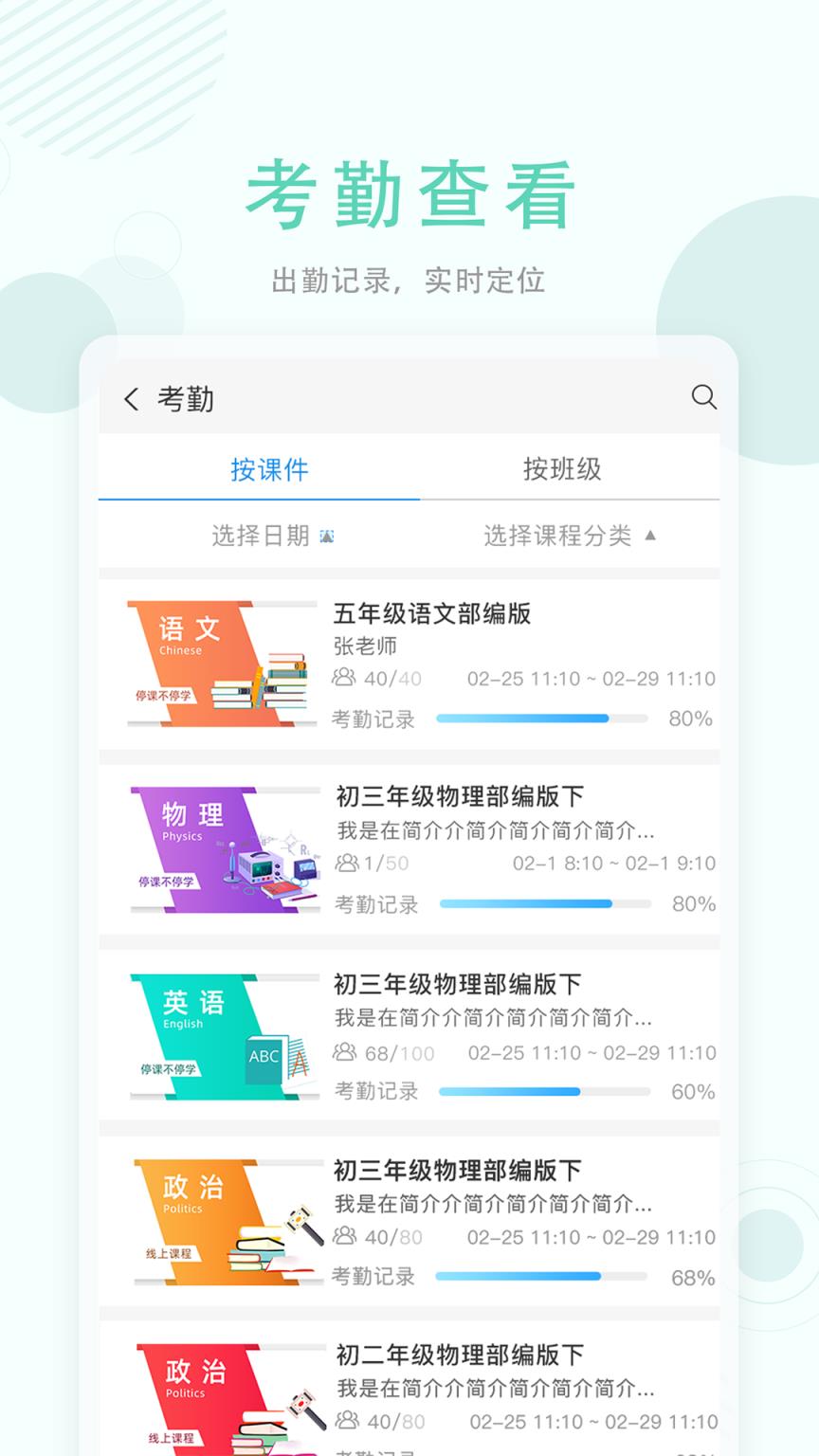Click the people icon on 五年级语文部编版 card

point(342,679)
